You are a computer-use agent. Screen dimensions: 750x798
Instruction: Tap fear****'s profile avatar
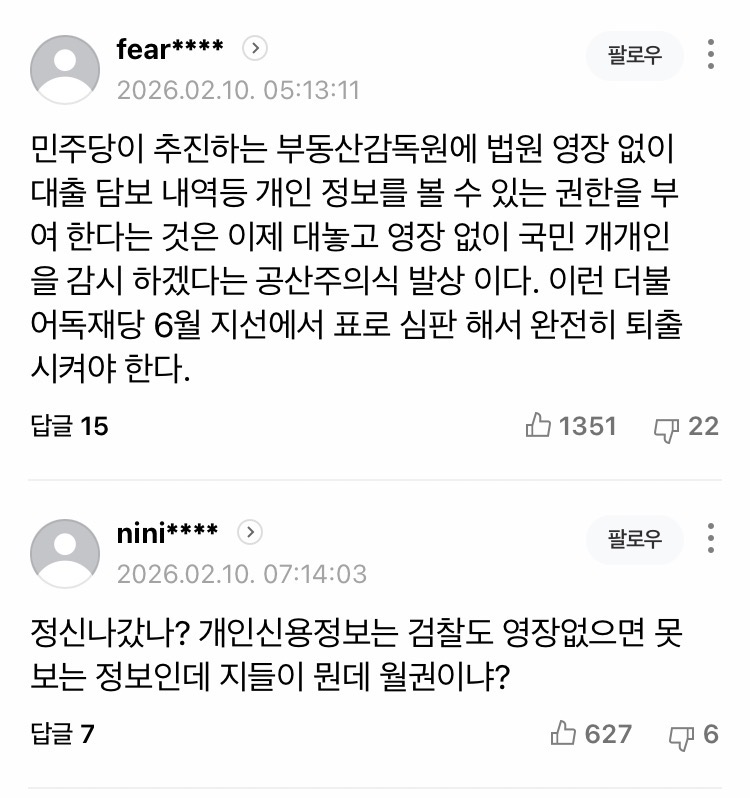65,69
